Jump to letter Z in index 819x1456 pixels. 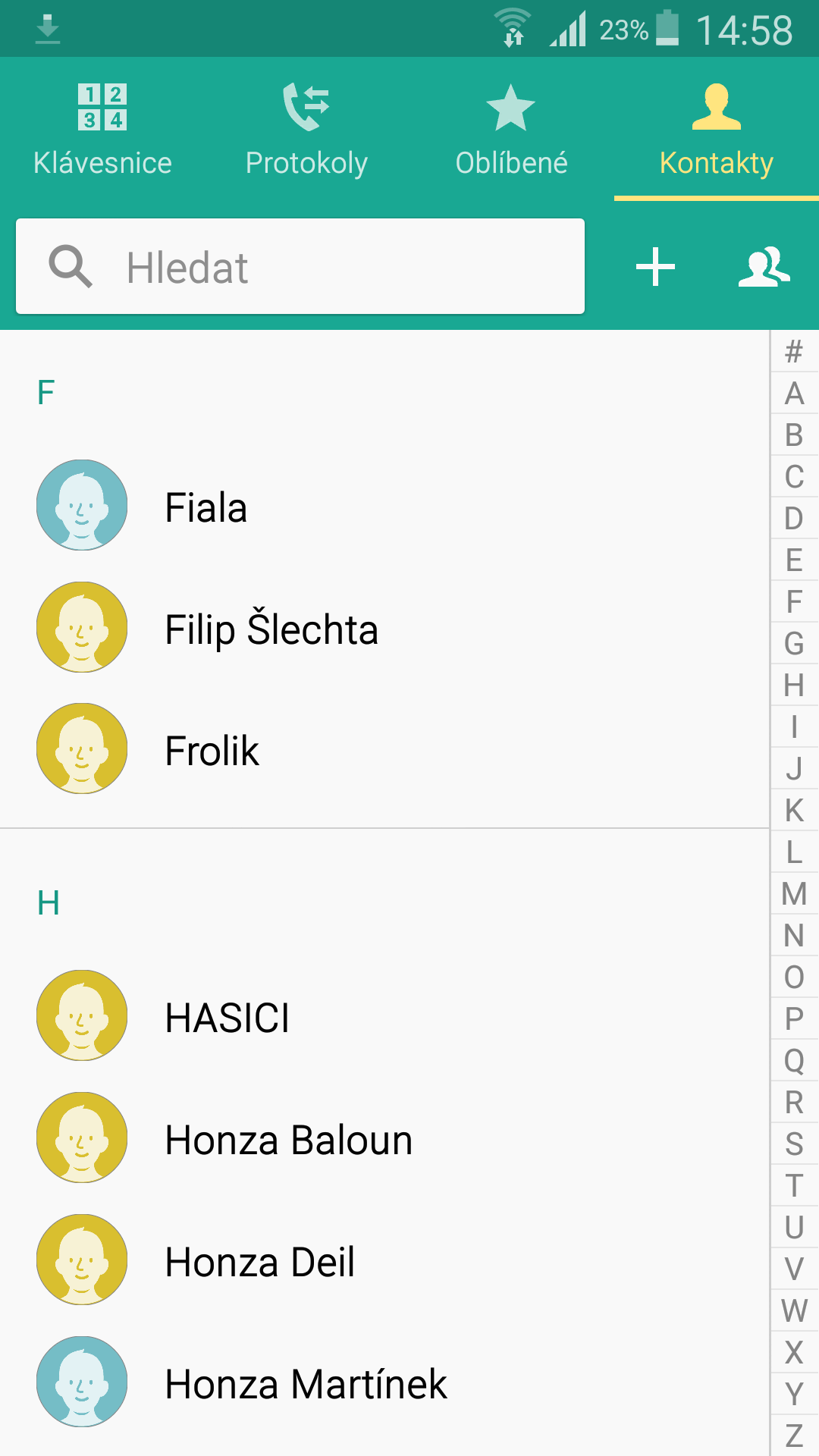794,1435
